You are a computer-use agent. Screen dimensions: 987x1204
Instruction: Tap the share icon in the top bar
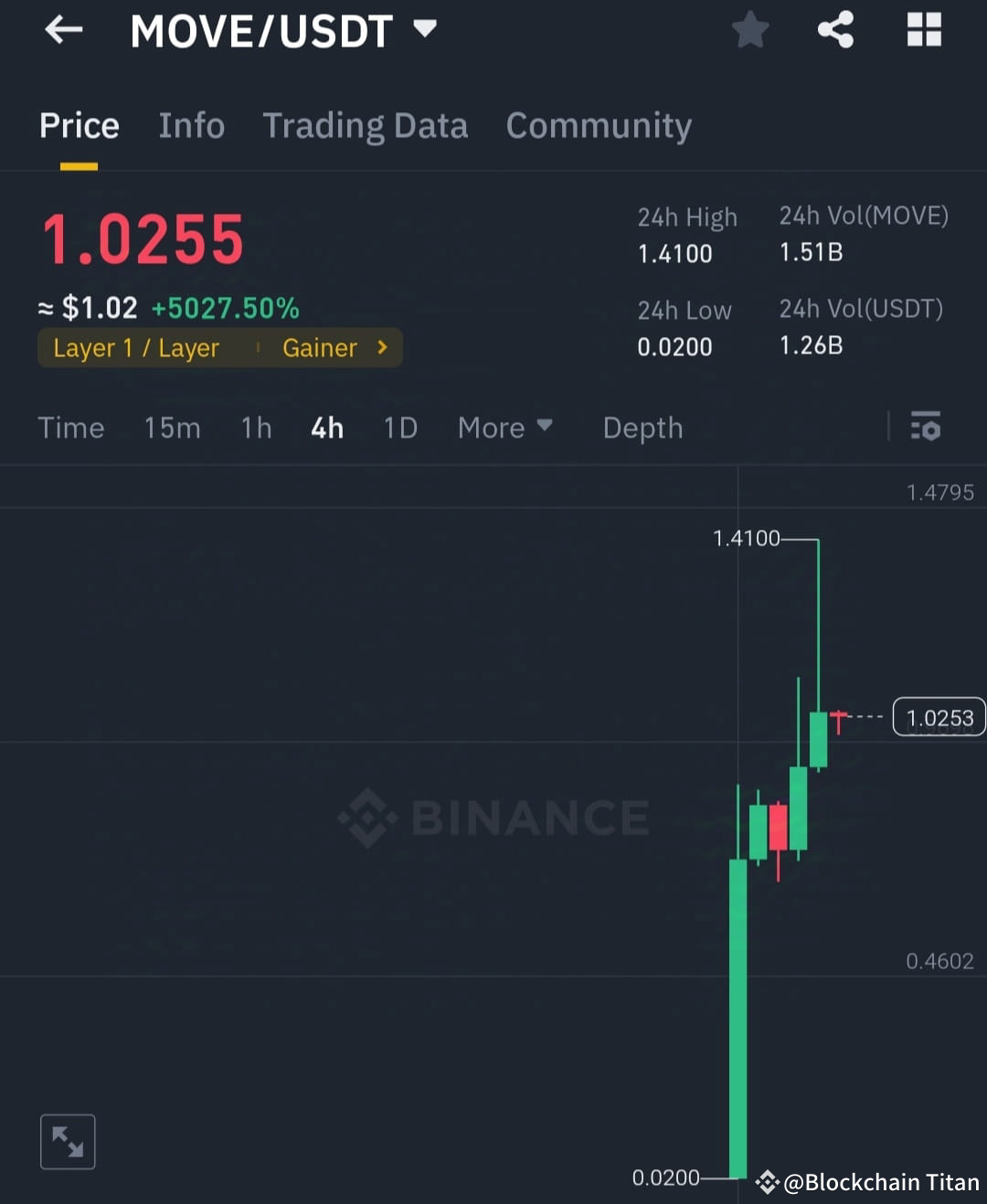835,30
